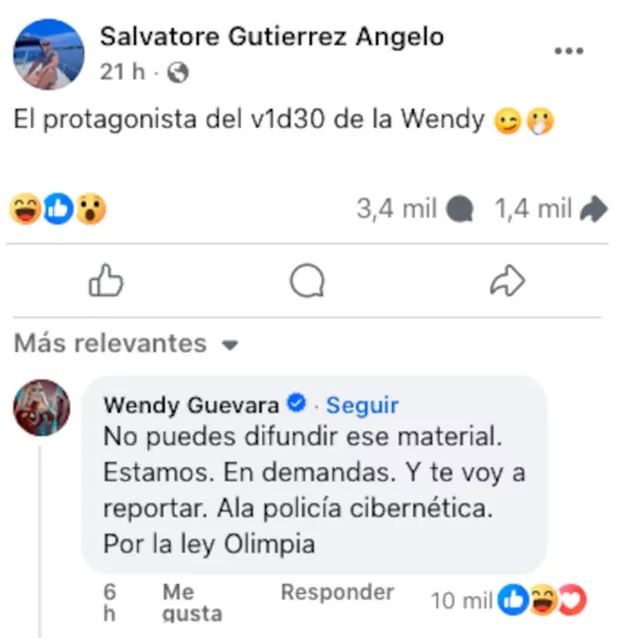Share Salvatore's post

(x=507, y=282)
